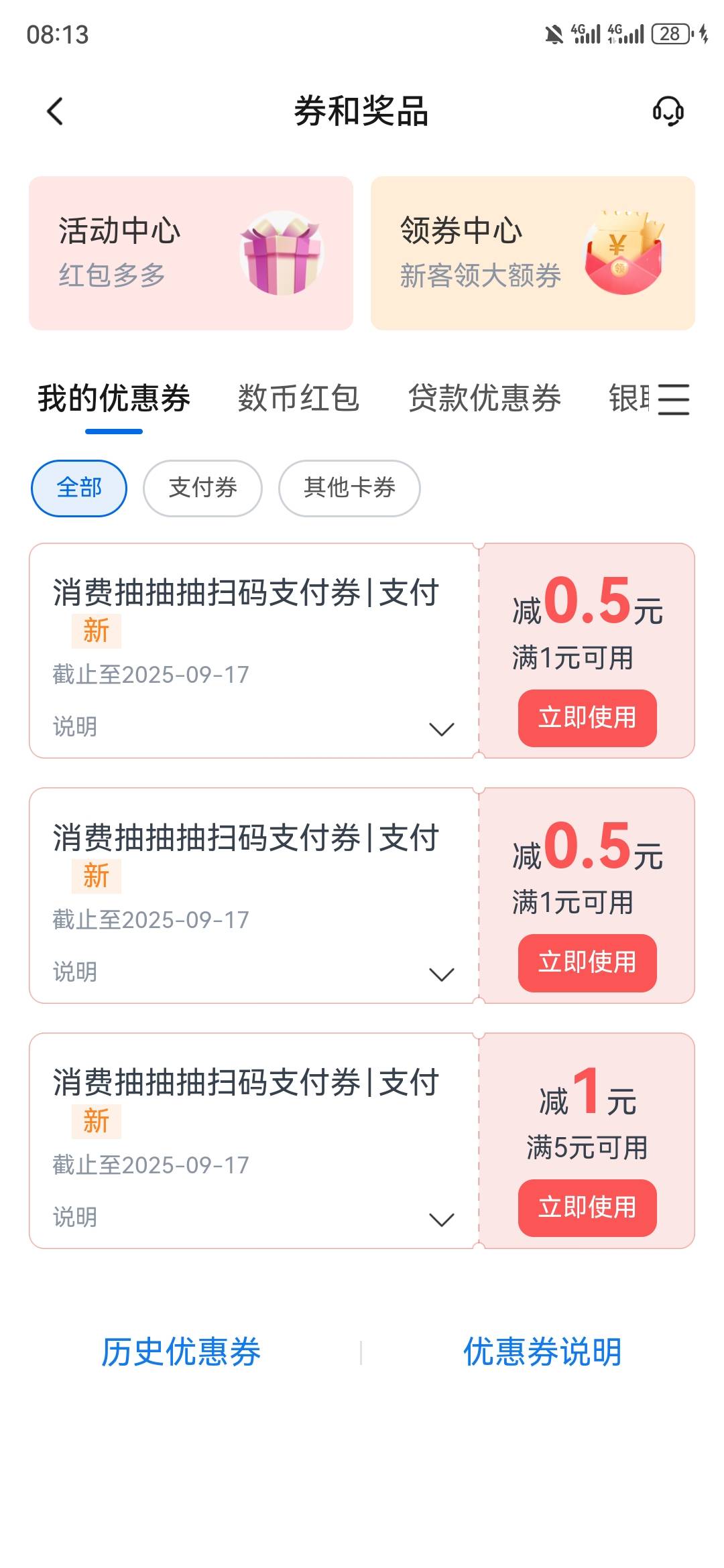724x1568 pixels.
Task: Open the 领券中心 card
Action: [x=533, y=253]
